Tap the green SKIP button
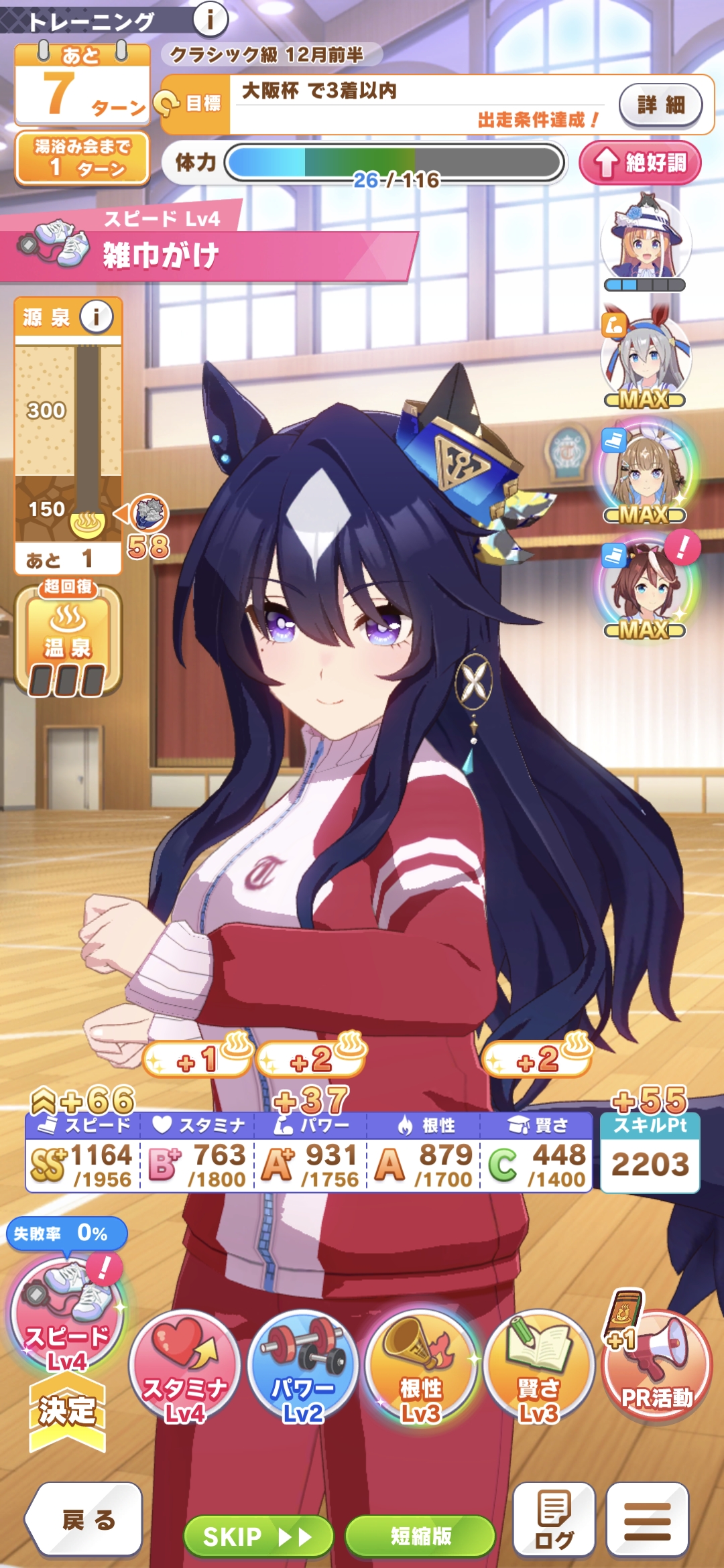This screenshot has width=724, height=1568. click(258, 1536)
